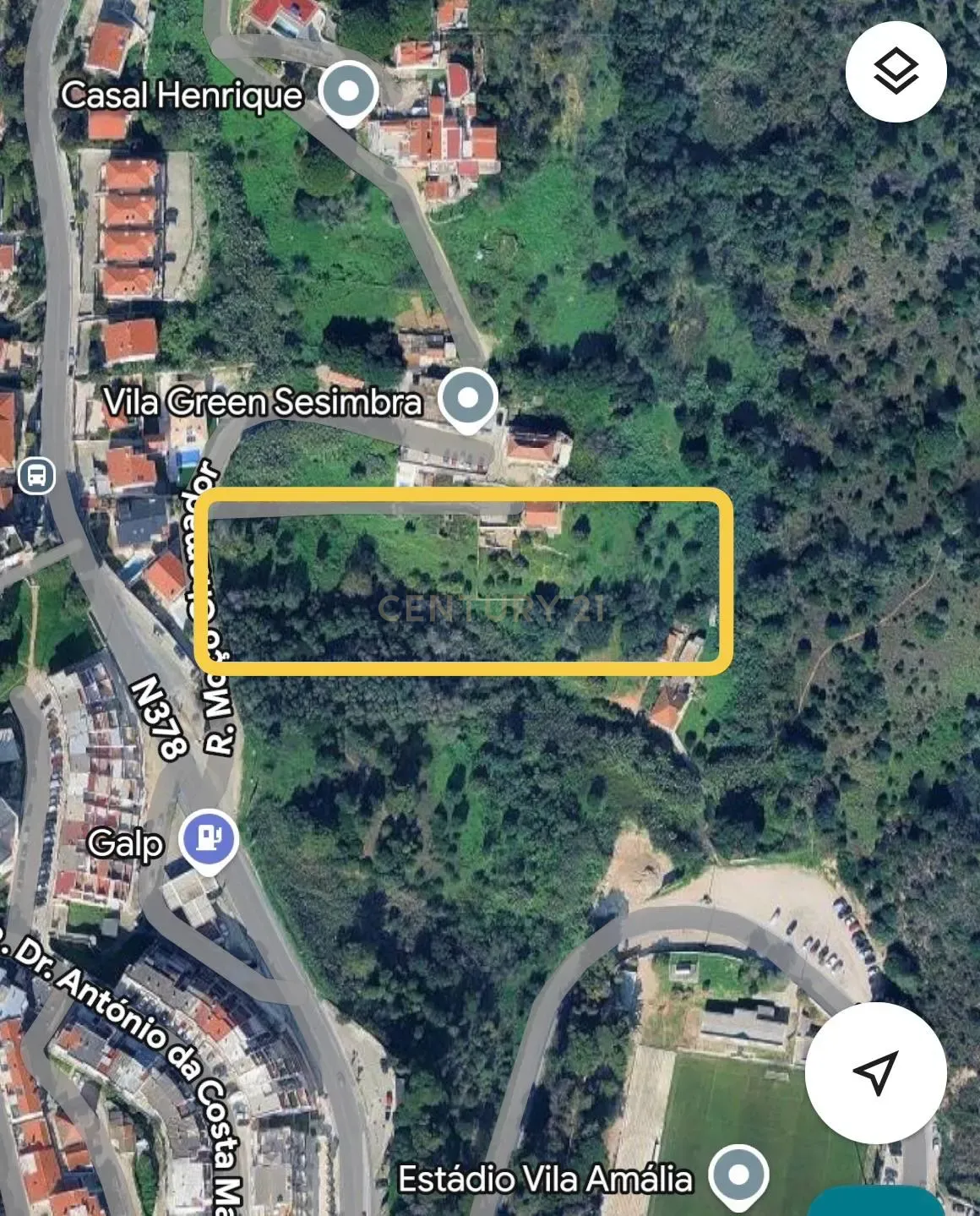Open the map layers button
This screenshot has height=1216, width=980.
896,72
